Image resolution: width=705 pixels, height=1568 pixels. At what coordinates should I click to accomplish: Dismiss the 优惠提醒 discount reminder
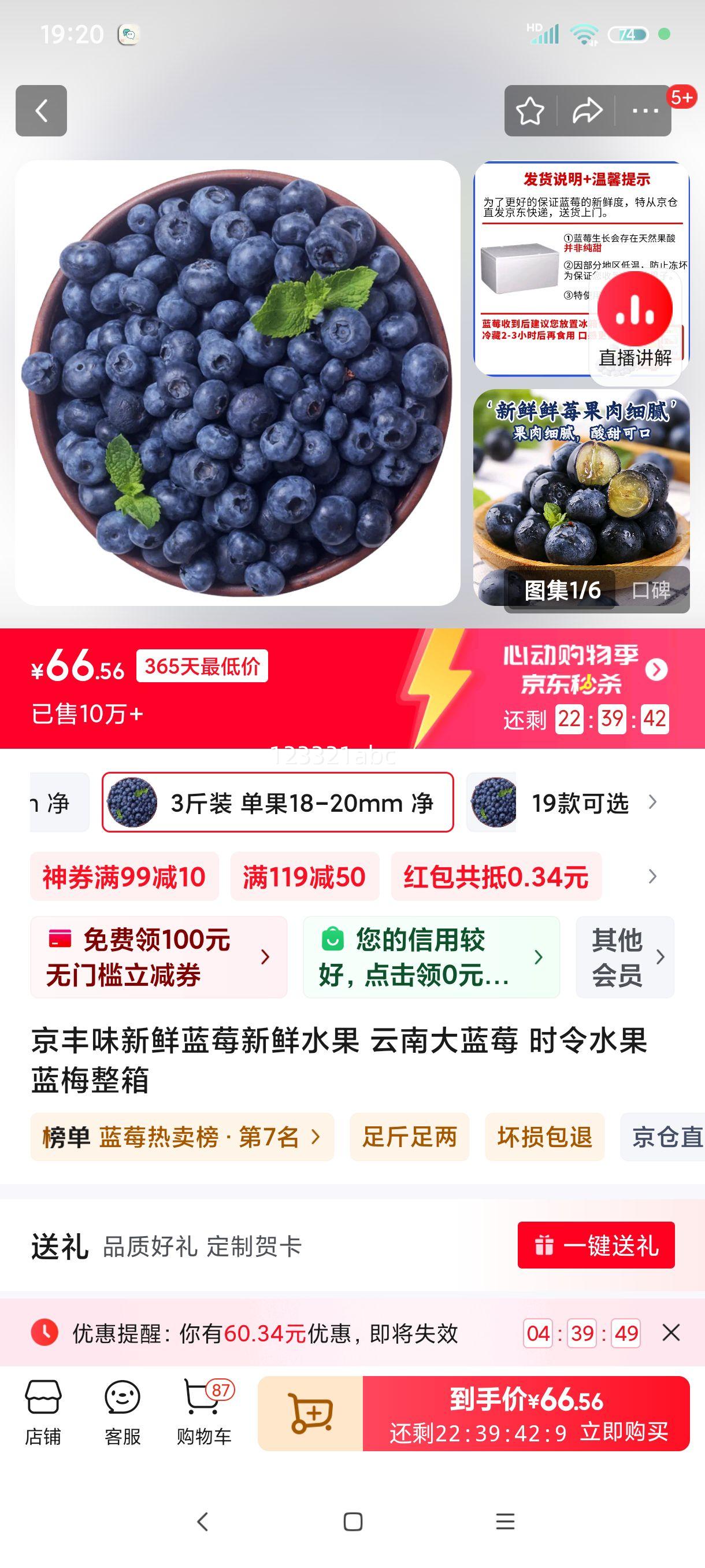click(671, 1333)
